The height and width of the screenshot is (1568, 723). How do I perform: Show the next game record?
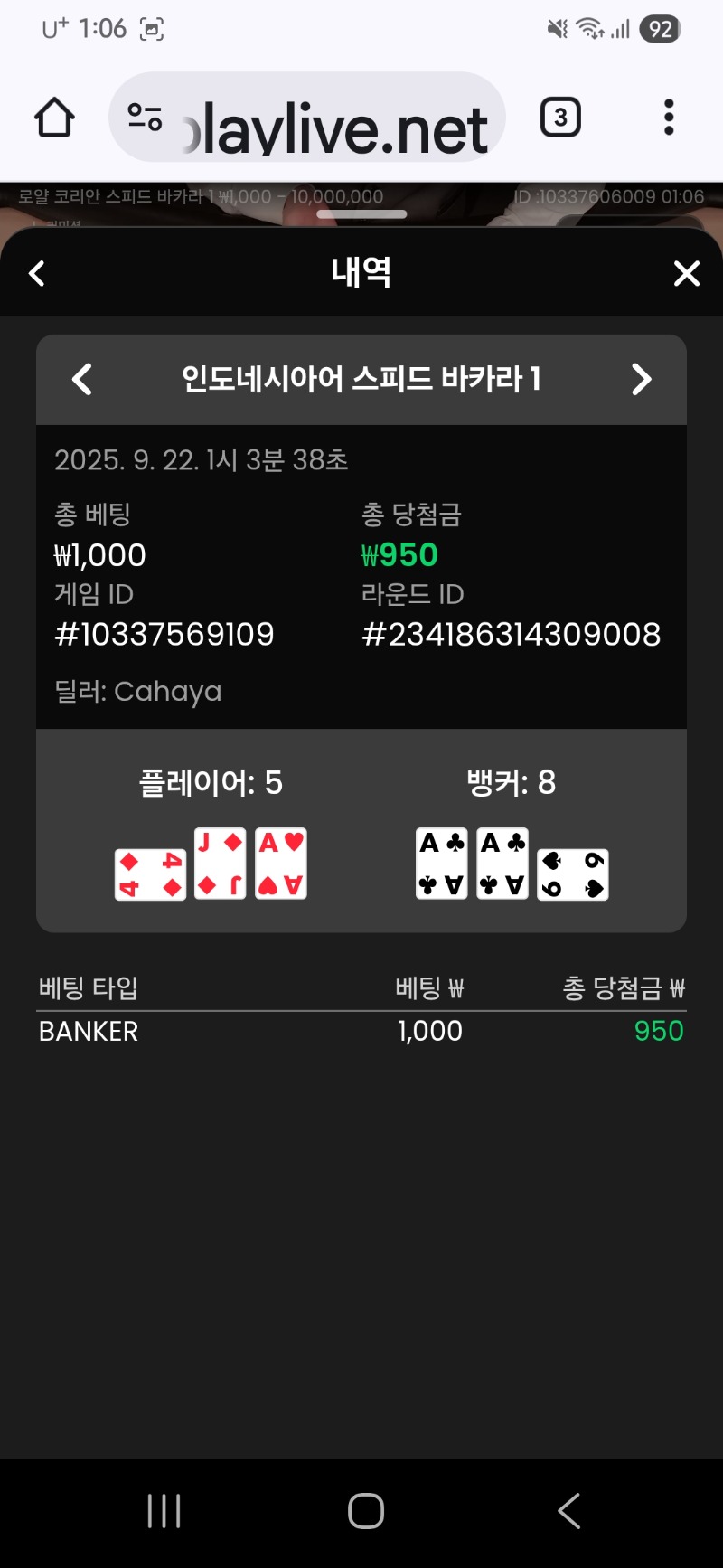[x=641, y=379]
